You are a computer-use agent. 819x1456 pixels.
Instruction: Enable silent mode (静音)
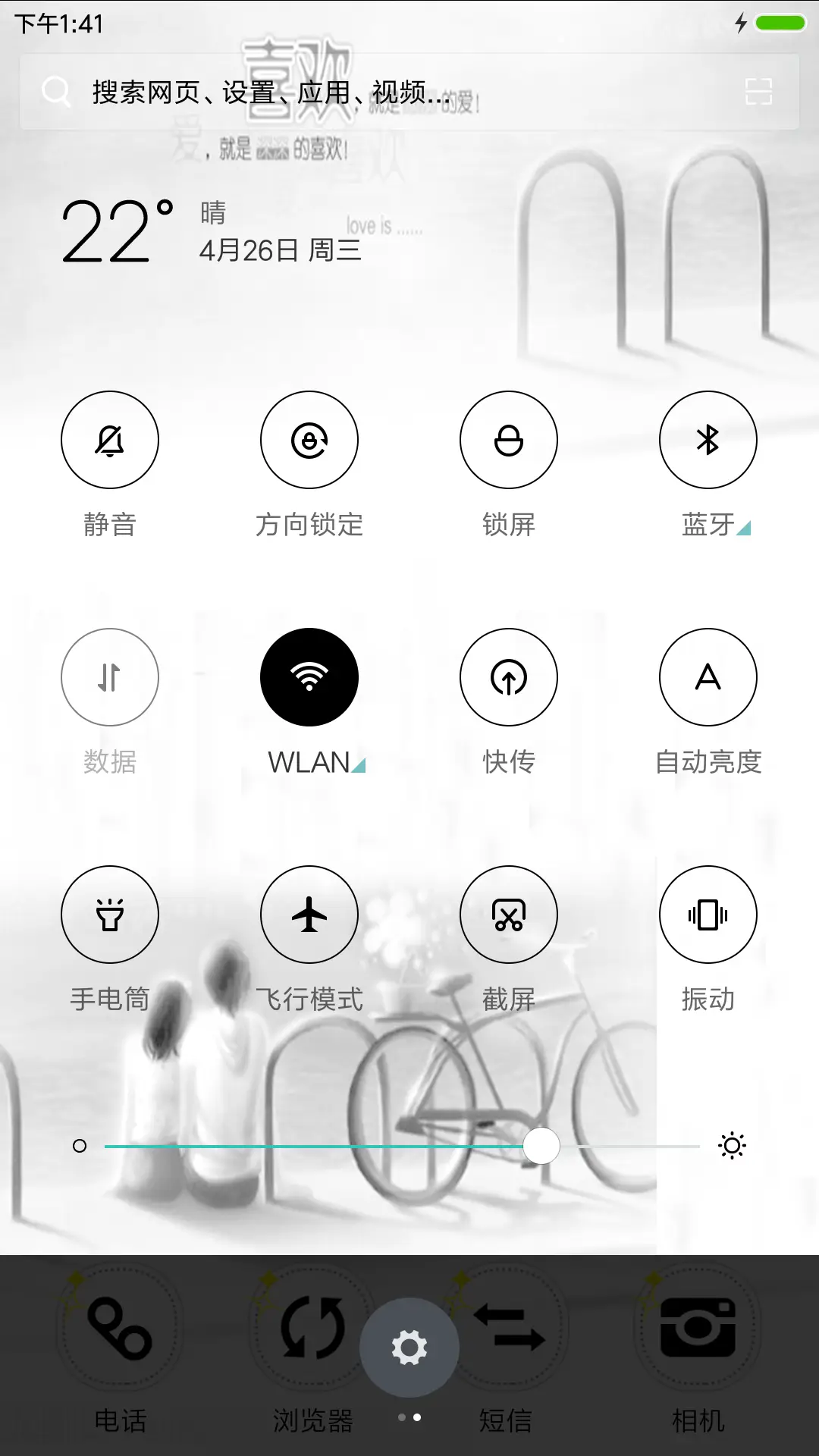[109, 440]
